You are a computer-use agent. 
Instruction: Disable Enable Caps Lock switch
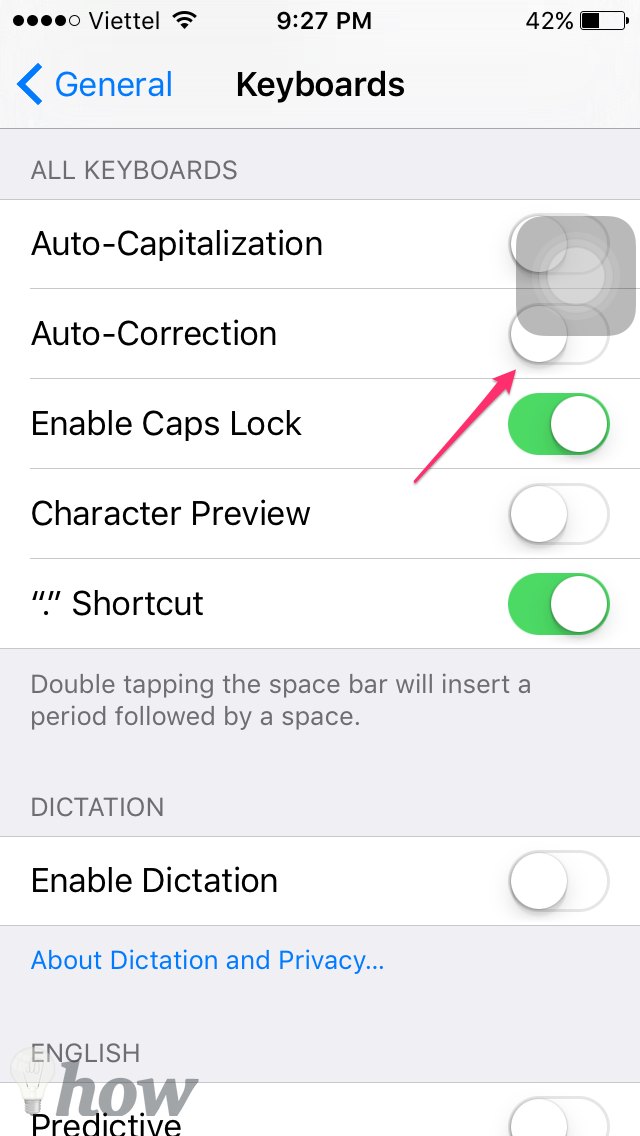click(x=559, y=424)
